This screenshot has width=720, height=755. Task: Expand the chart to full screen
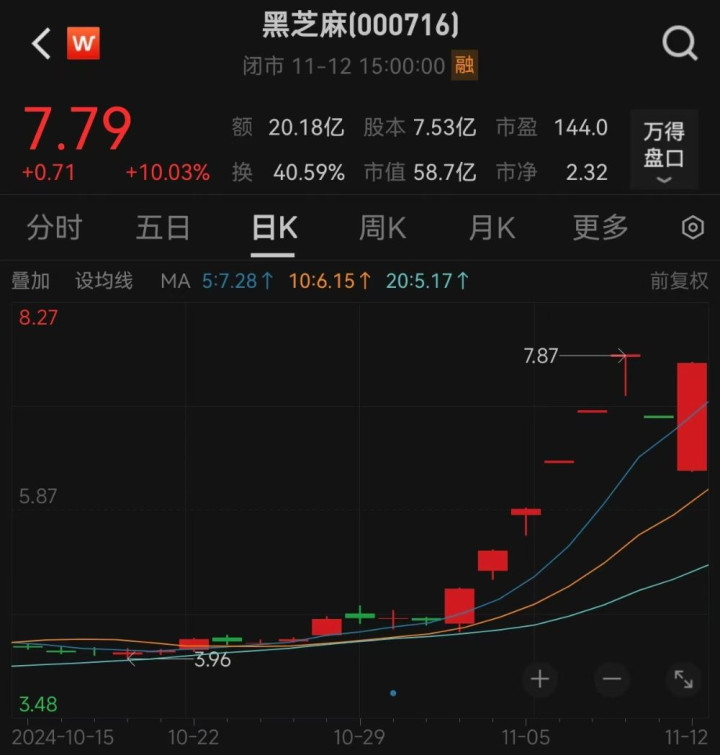point(684,680)
